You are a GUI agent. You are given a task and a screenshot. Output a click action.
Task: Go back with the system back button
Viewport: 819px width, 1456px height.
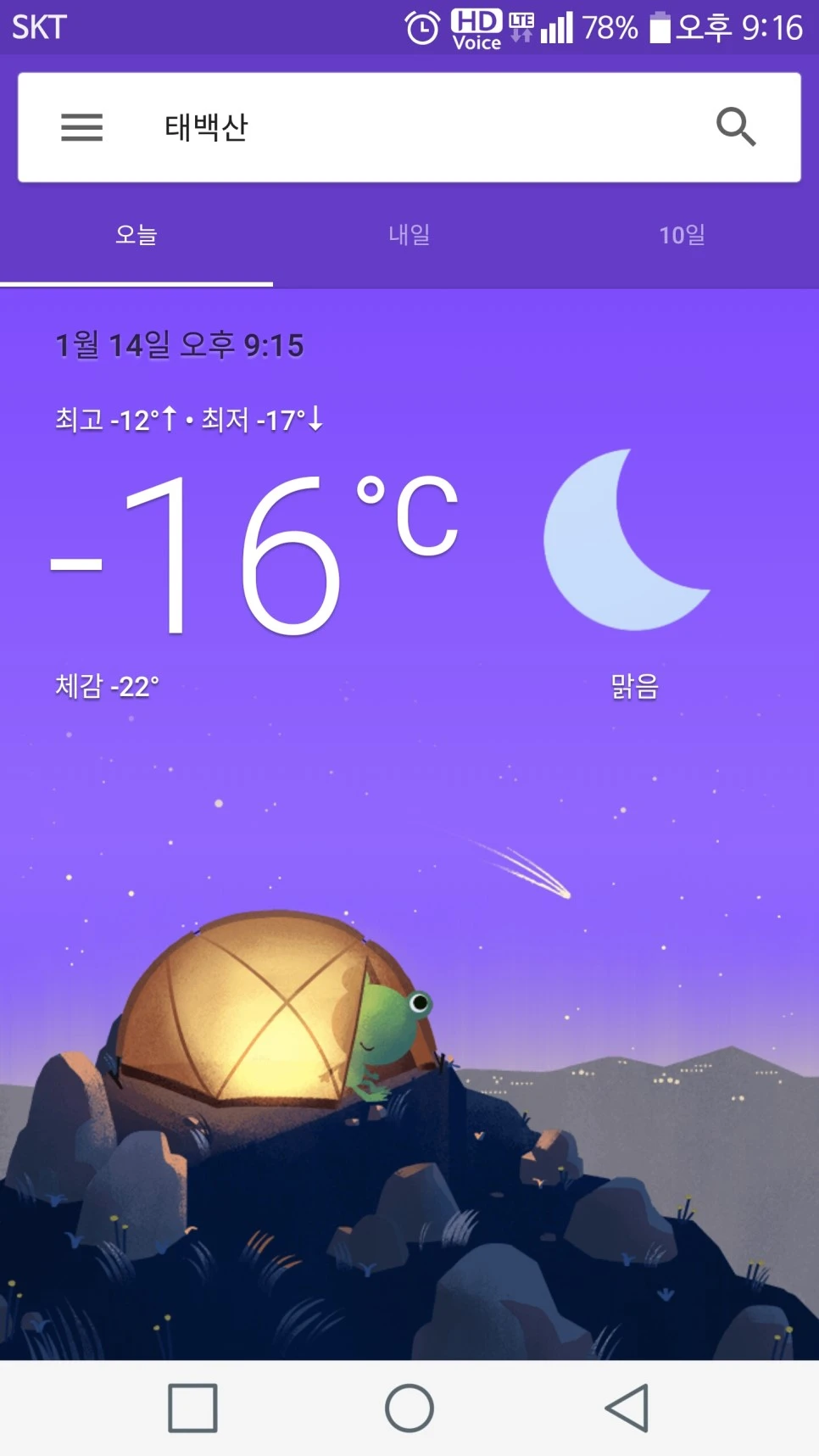627,1409
